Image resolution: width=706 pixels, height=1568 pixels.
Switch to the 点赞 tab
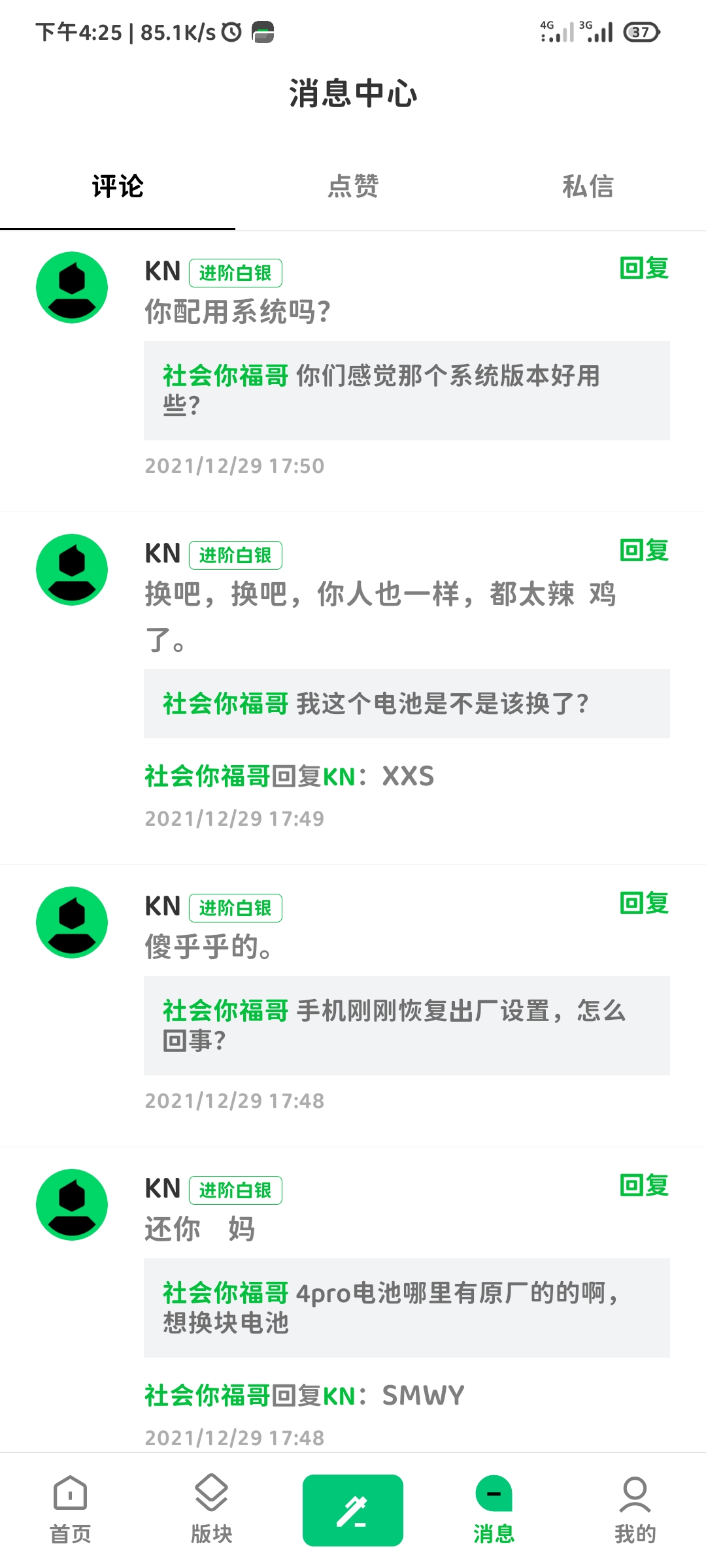[353, 186]
